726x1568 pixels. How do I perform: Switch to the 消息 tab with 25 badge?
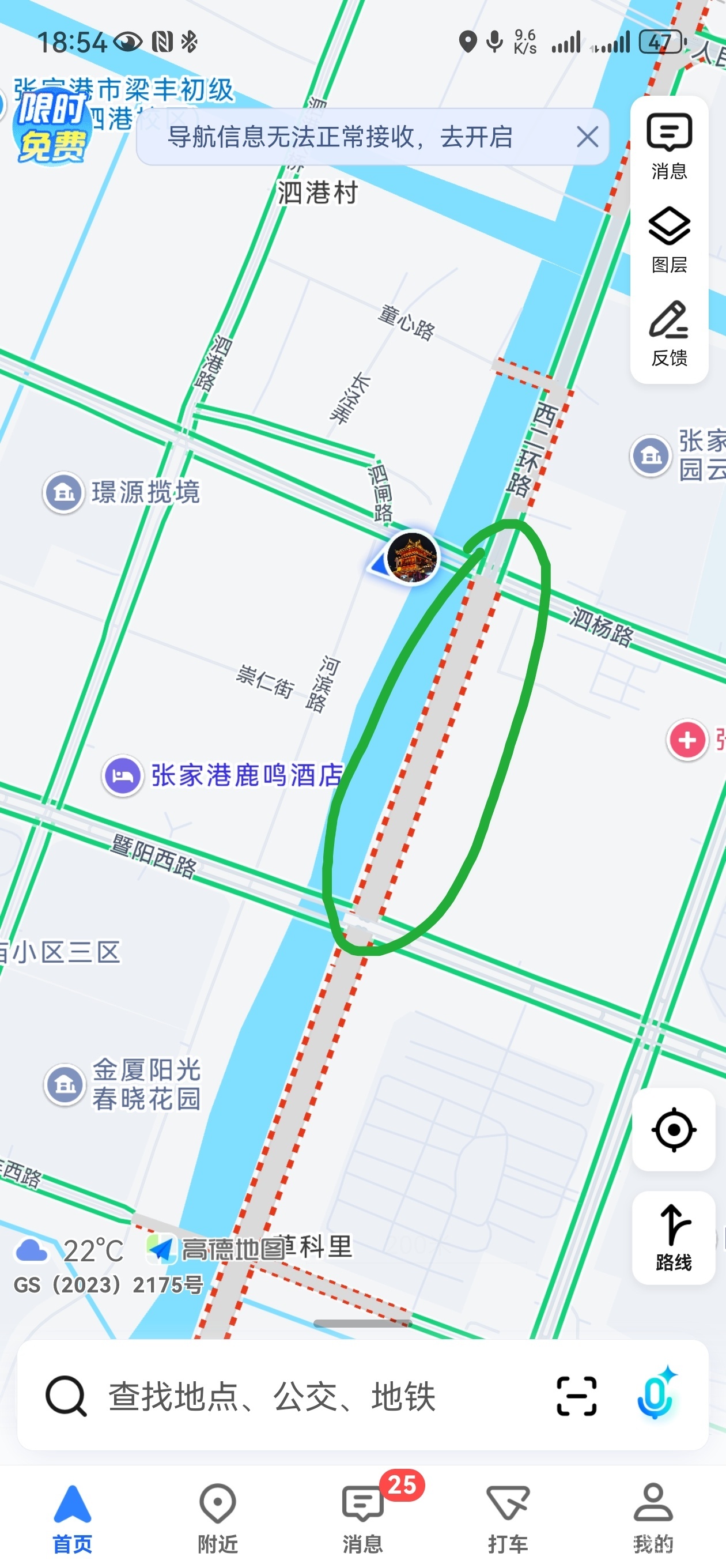tap(364, 1517)
